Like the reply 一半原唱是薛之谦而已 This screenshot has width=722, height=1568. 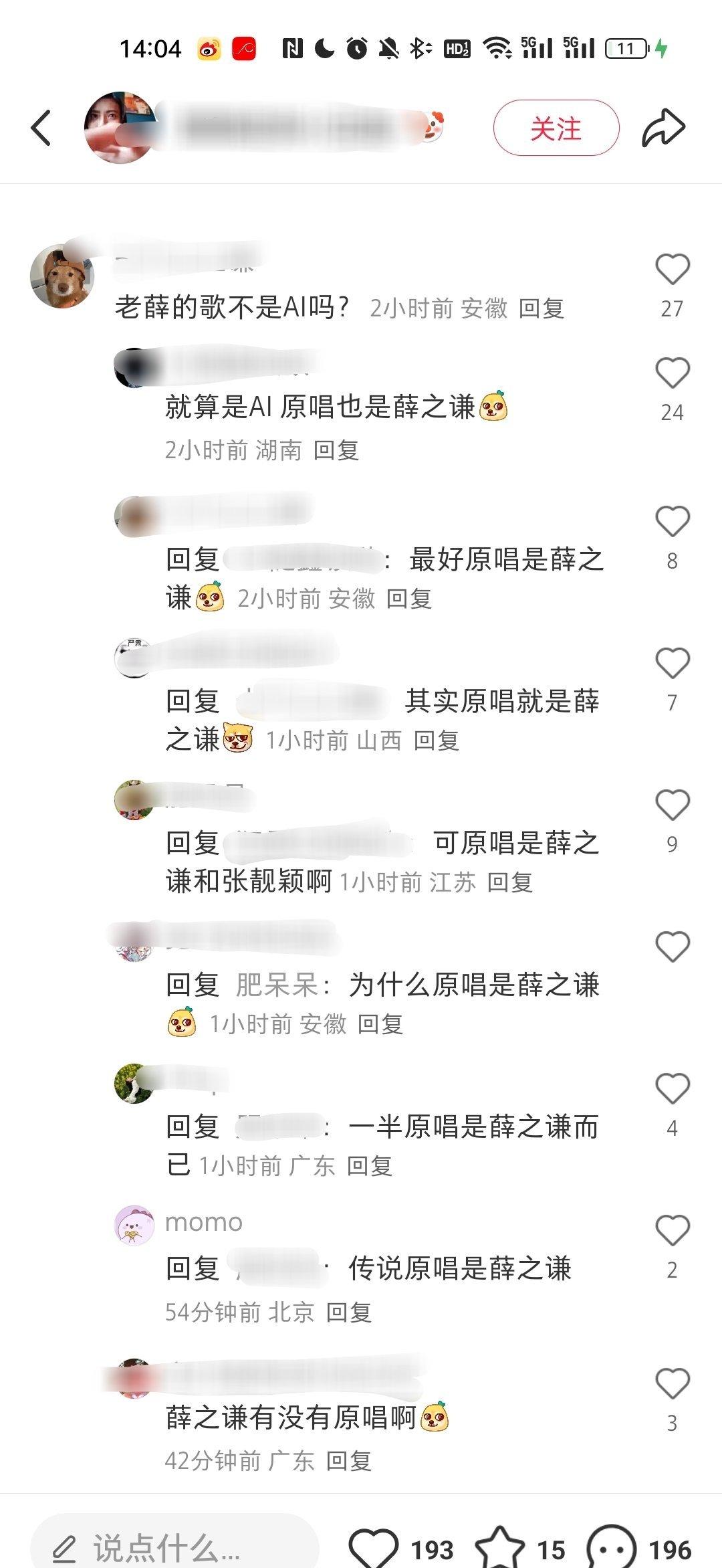coord(672,1088)
